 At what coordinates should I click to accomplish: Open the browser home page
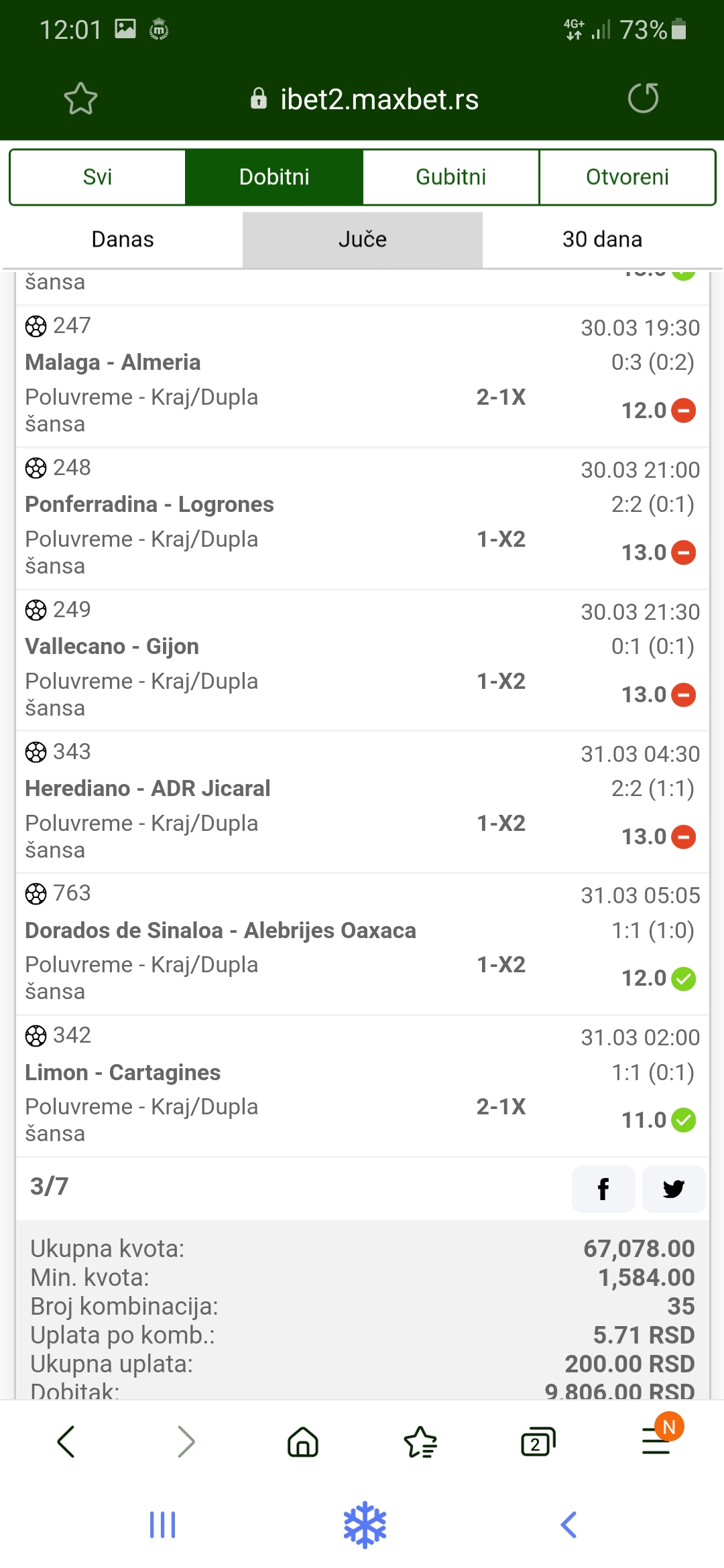(x=303, y=1441)
